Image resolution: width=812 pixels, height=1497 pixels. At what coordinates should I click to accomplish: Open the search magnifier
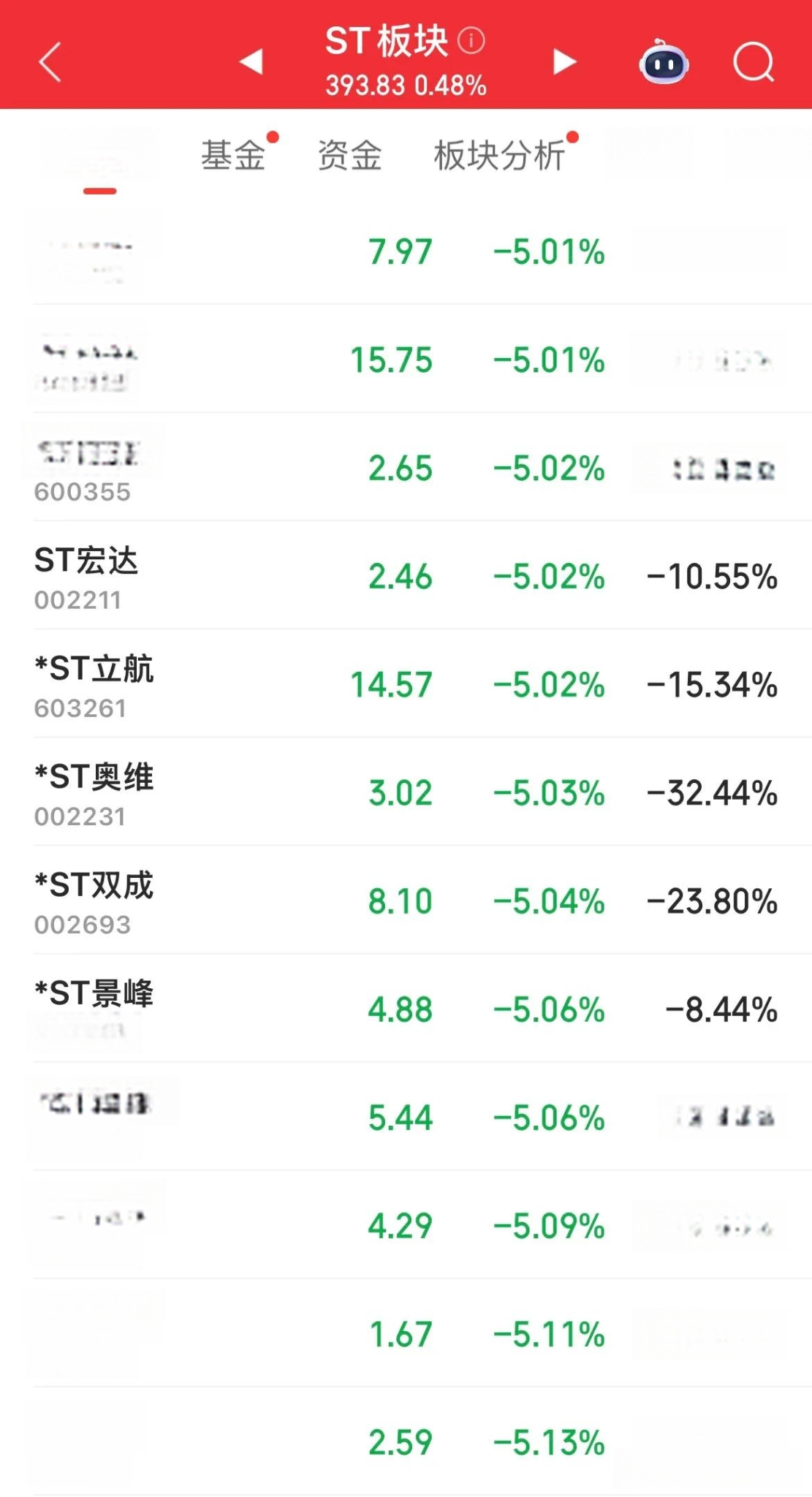754,62
